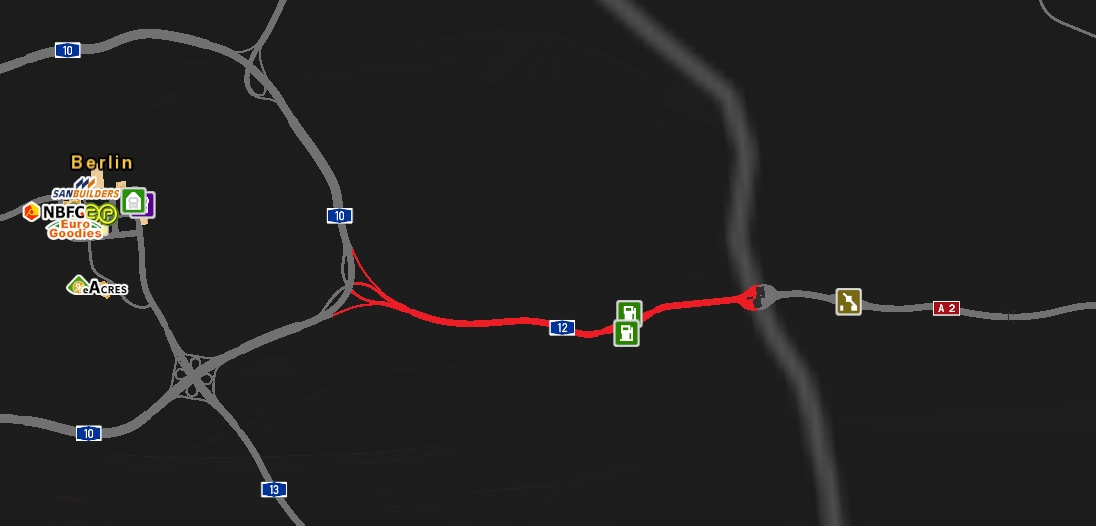The image size is (1096, 526).
Task: Tap the road works icon near A2
Action: coord(848,301)
